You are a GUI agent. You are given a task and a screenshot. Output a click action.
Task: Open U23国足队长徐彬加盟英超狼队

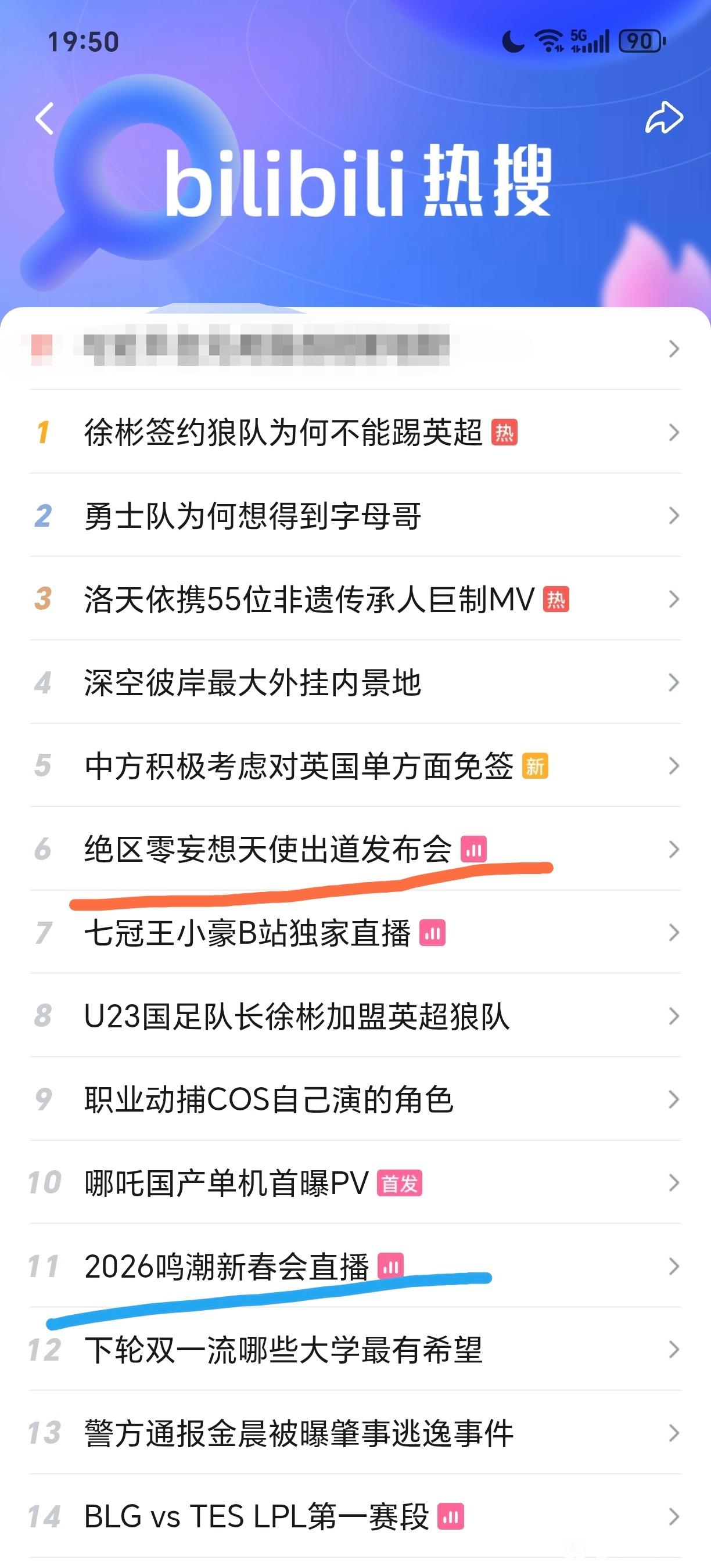296,1016
